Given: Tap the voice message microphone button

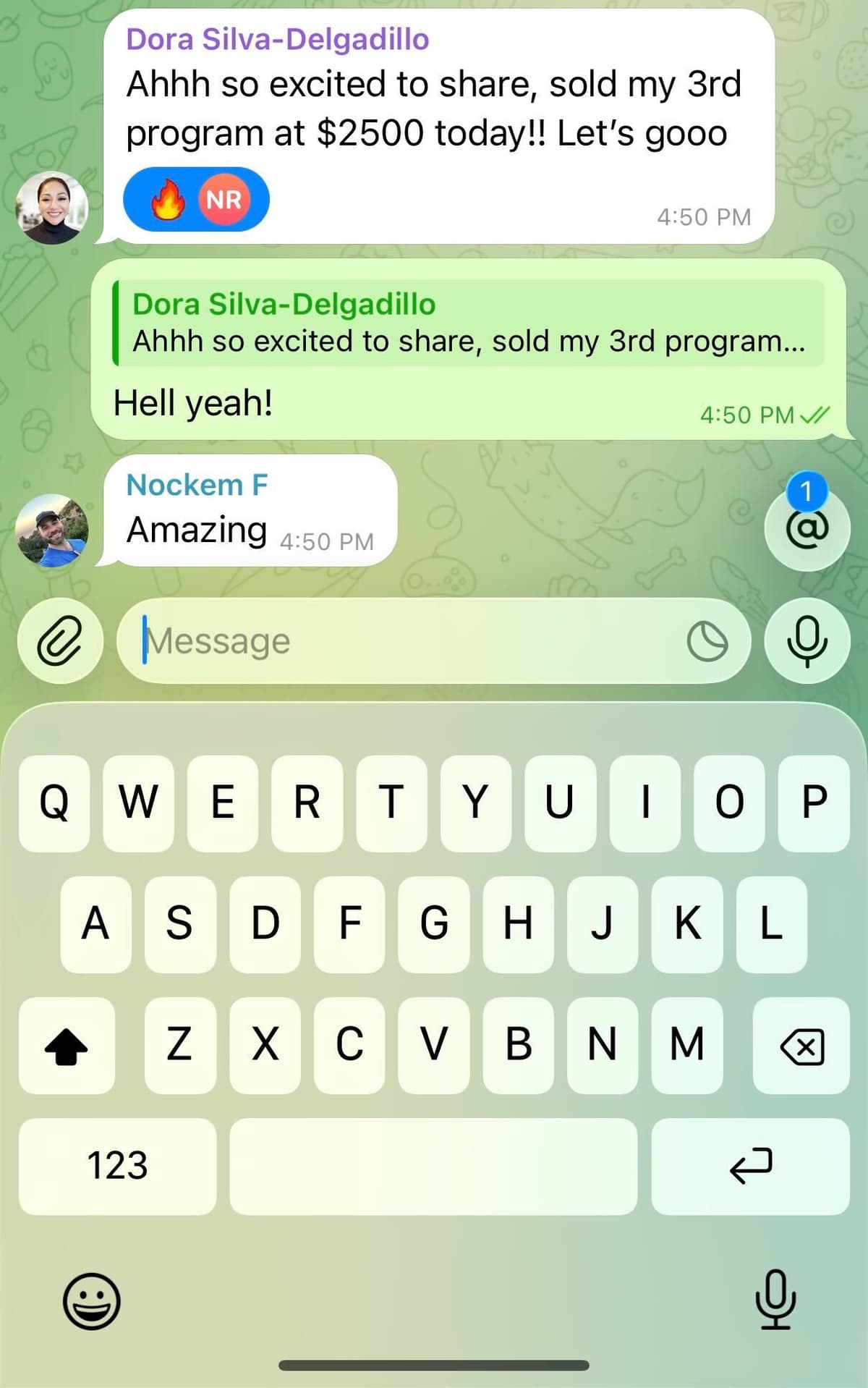Looking at the screenshot, I should pos(807,641).
